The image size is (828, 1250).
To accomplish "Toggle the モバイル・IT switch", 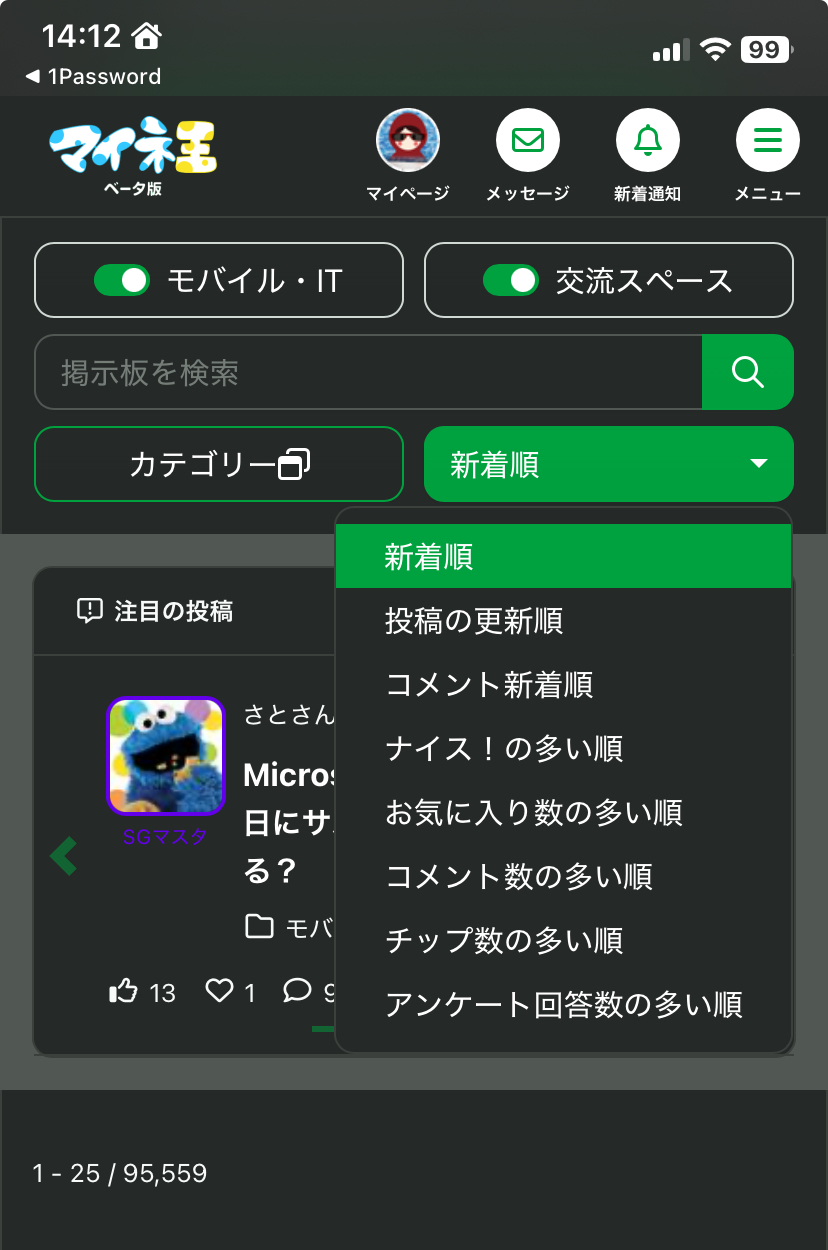I will [122, 281].
